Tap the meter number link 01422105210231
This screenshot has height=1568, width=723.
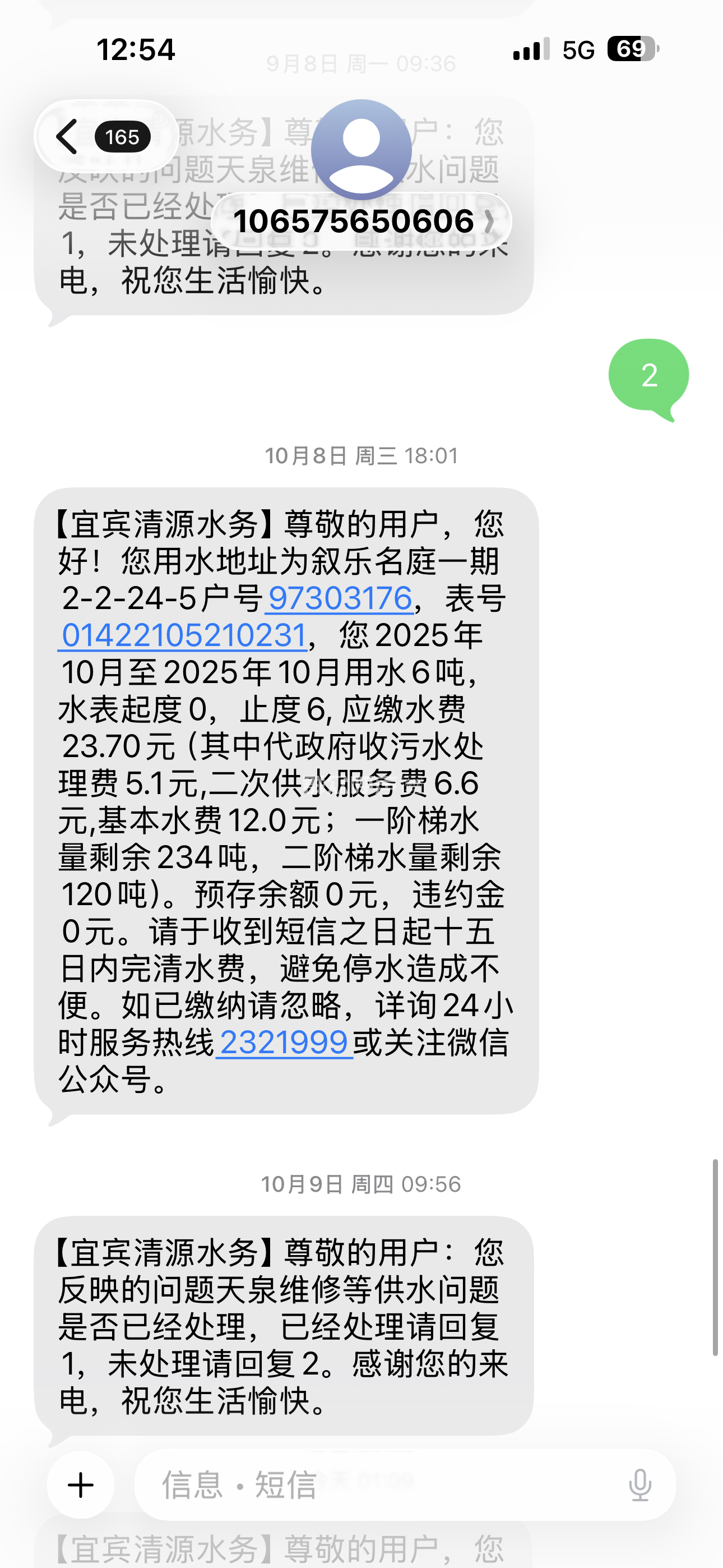(183, 635)
